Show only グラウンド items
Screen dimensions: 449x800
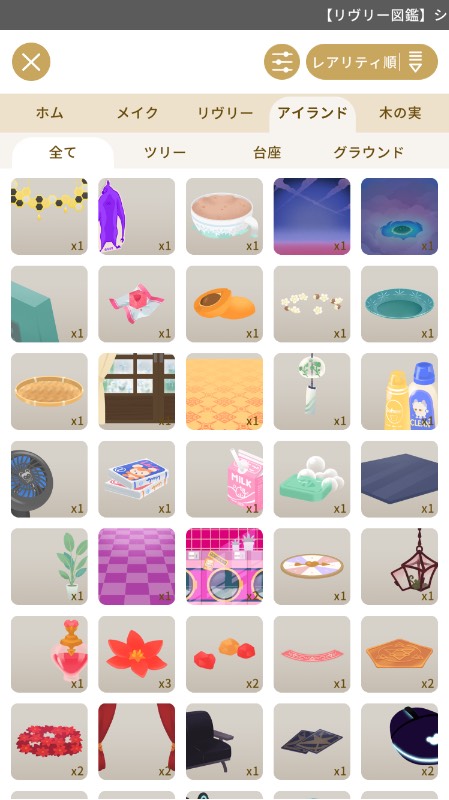[x=368, y=153]
